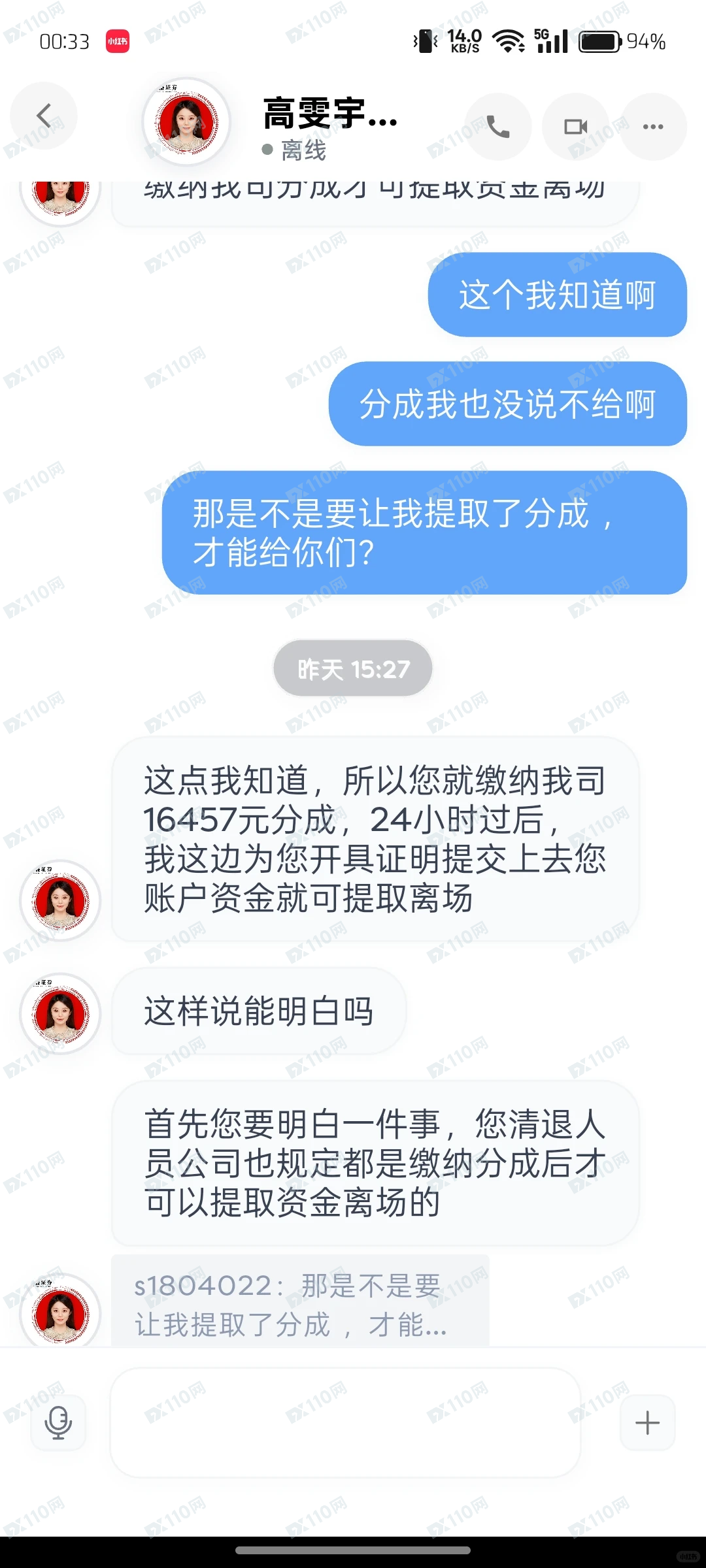Screen dimensions: 706x1568
Task: Open the attachment plus icon
Action: [x=647, y=1422]
